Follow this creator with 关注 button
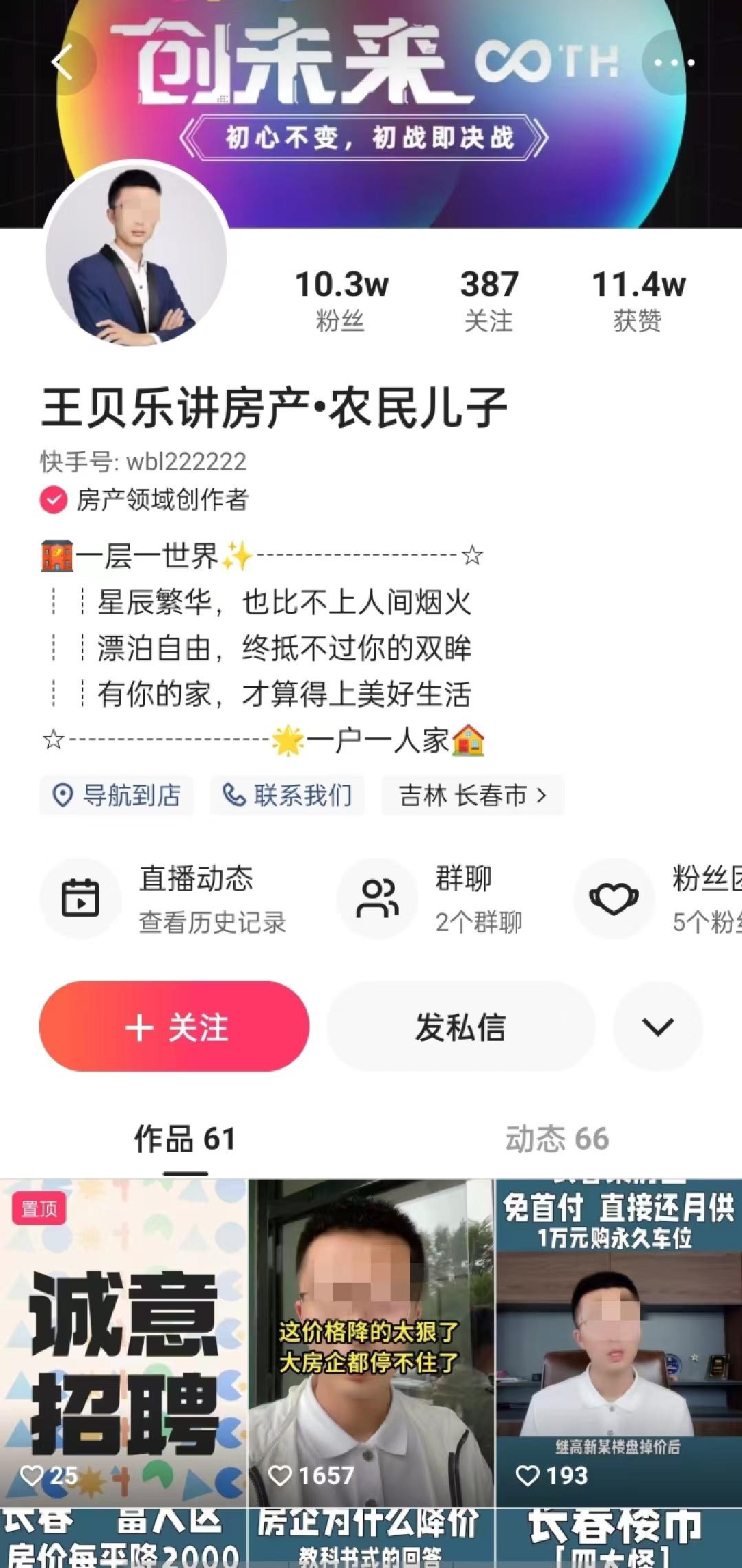Viewport: 742px width, 1568px height. tap(174, 1026)
